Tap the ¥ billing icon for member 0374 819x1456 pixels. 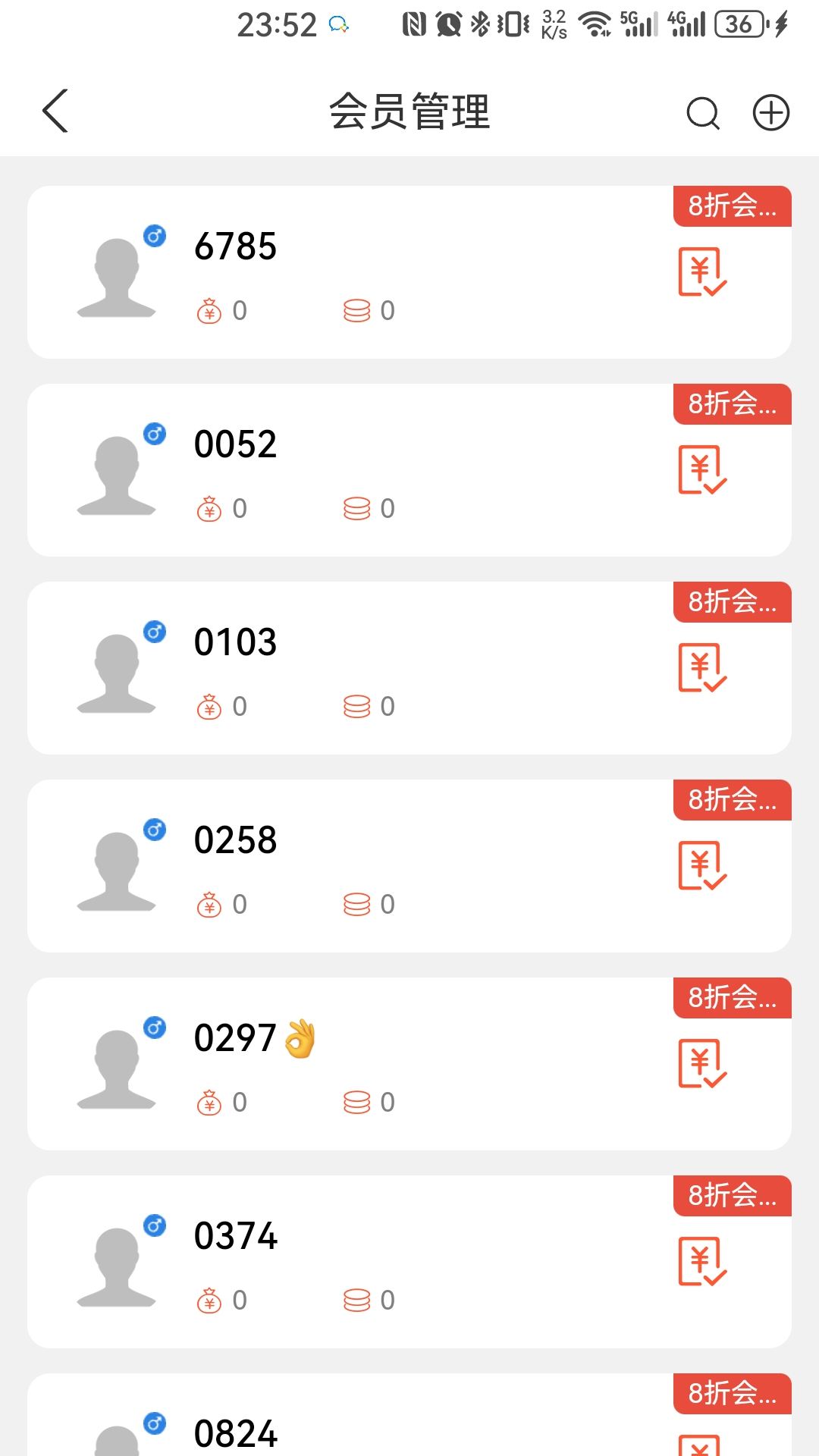tap(701, 1263)
